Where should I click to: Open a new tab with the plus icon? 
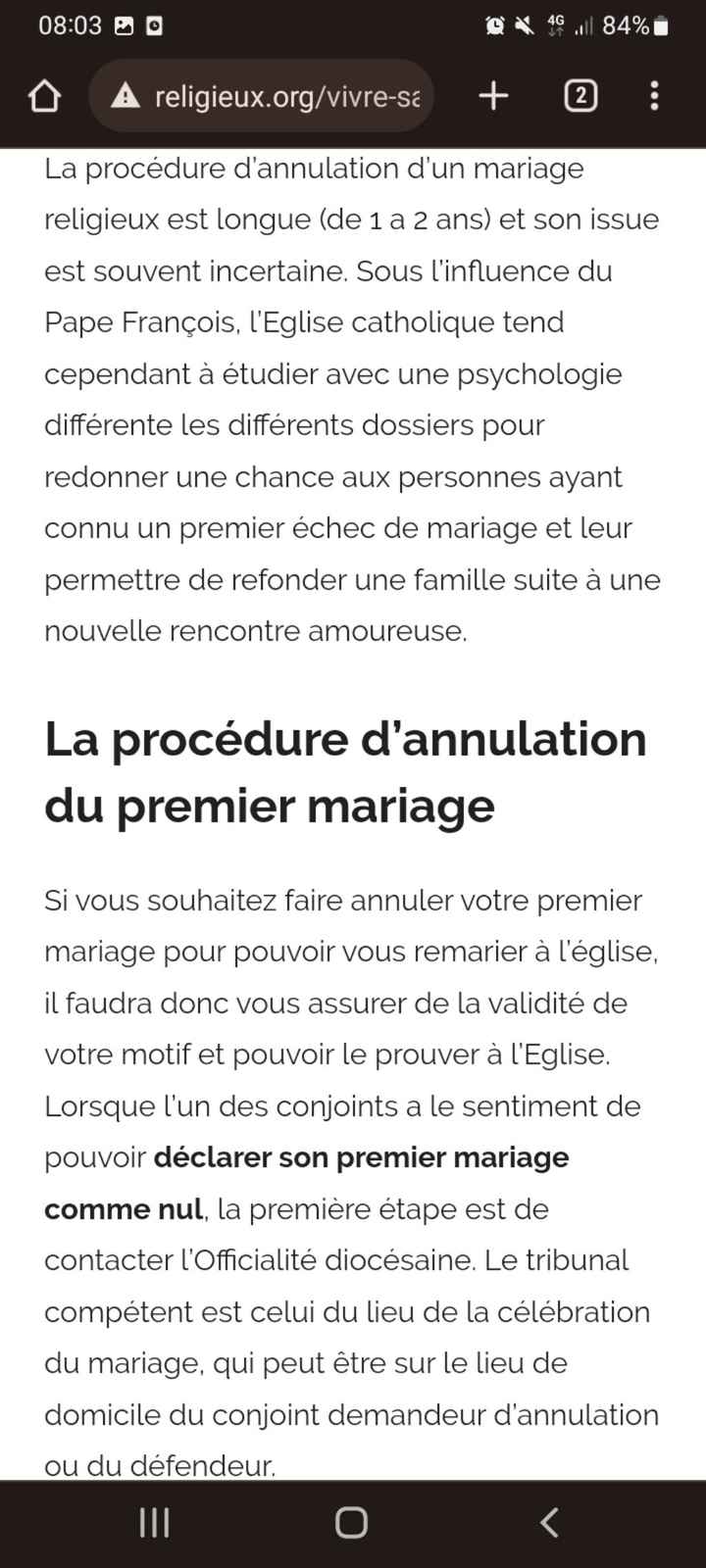[493, 95]
